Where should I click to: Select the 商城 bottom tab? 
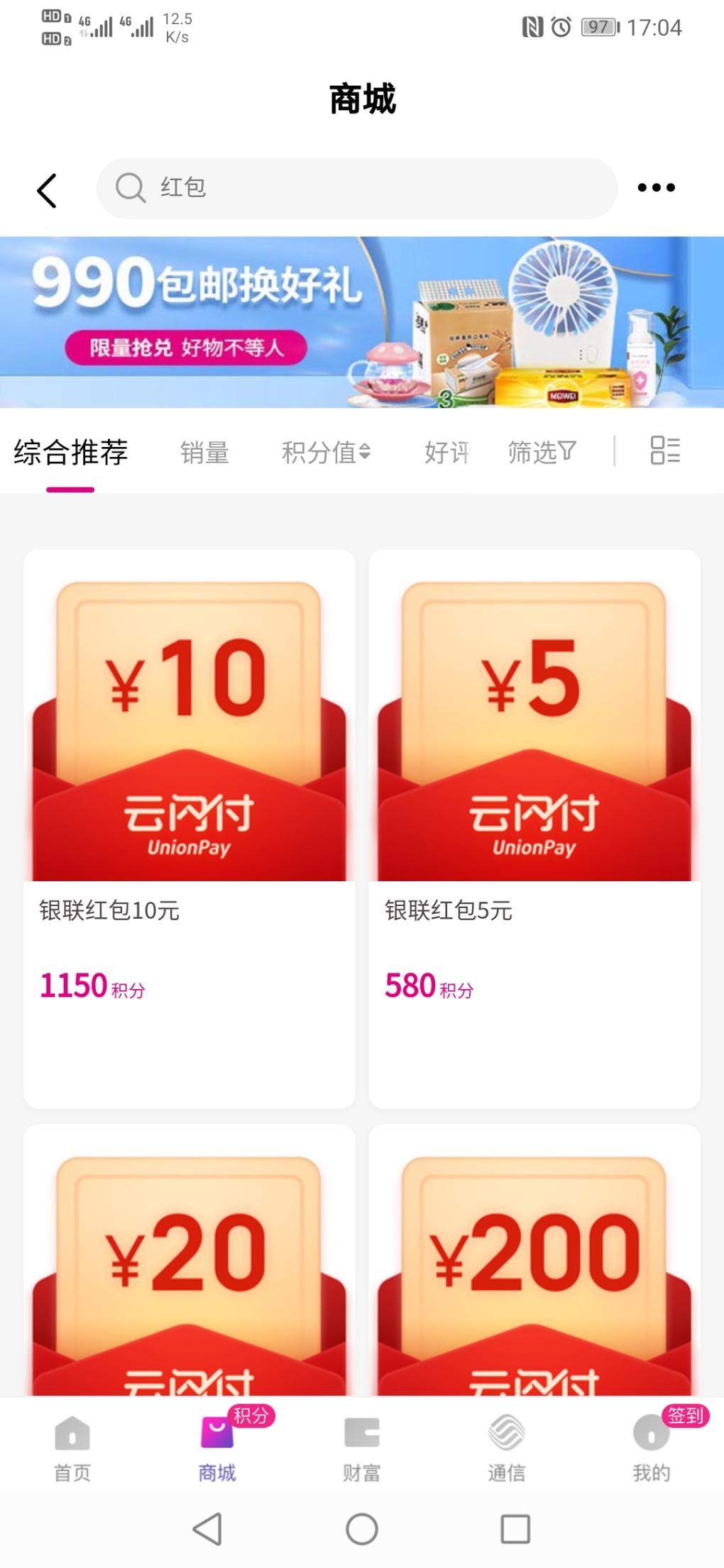coord(217,1447)
